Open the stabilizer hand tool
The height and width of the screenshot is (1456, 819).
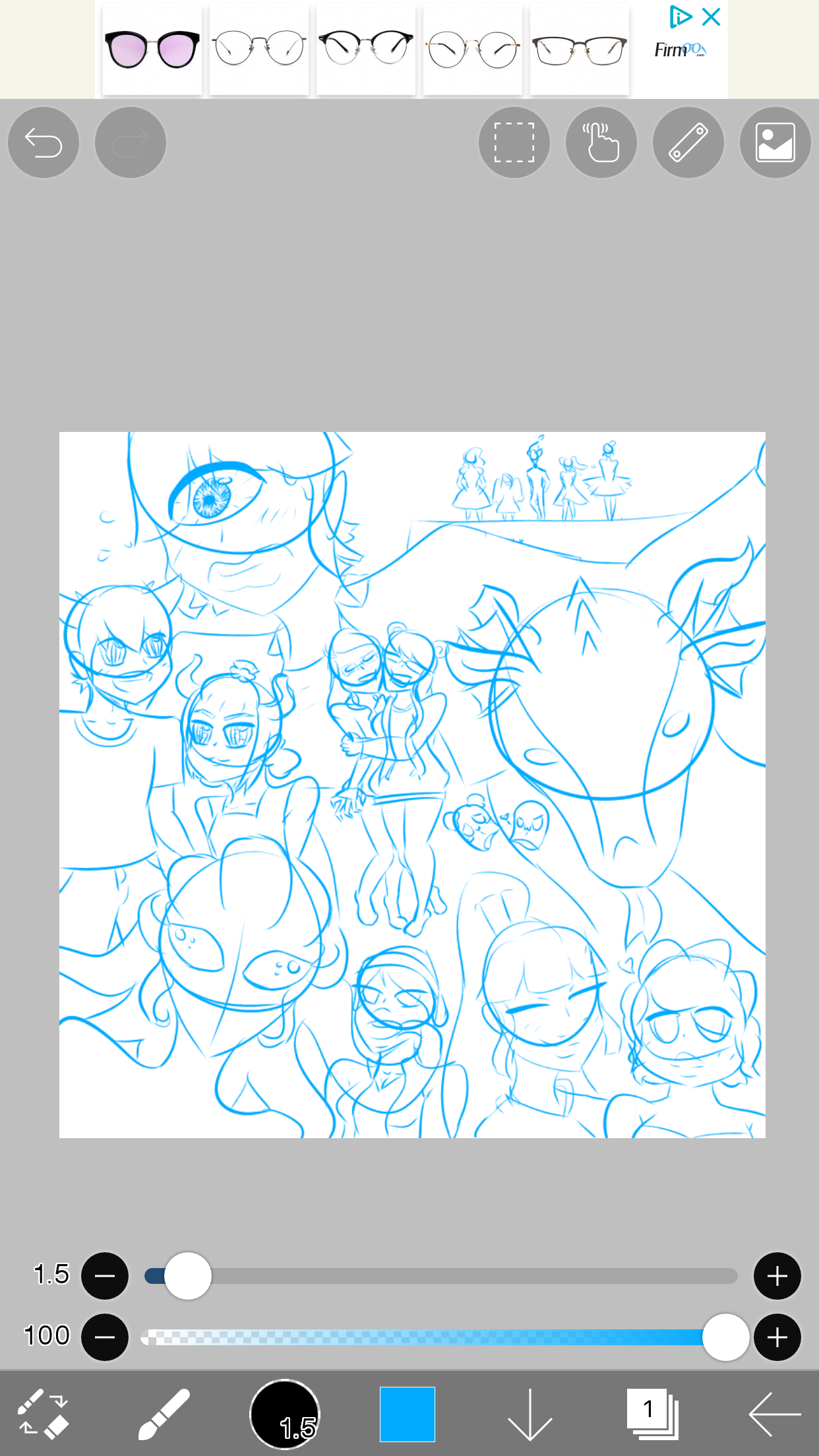(x=601, y=142)
